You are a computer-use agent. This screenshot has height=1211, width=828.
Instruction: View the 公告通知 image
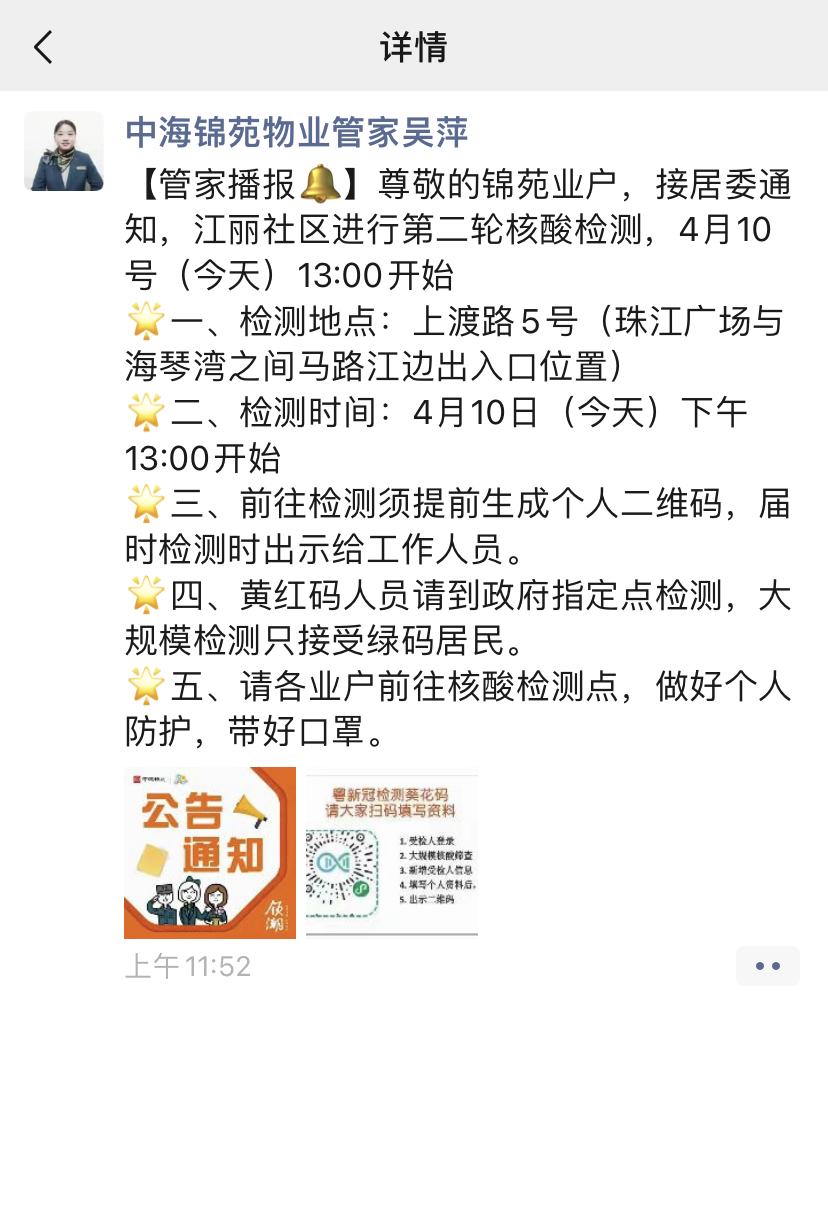click(x=210, y=853)
